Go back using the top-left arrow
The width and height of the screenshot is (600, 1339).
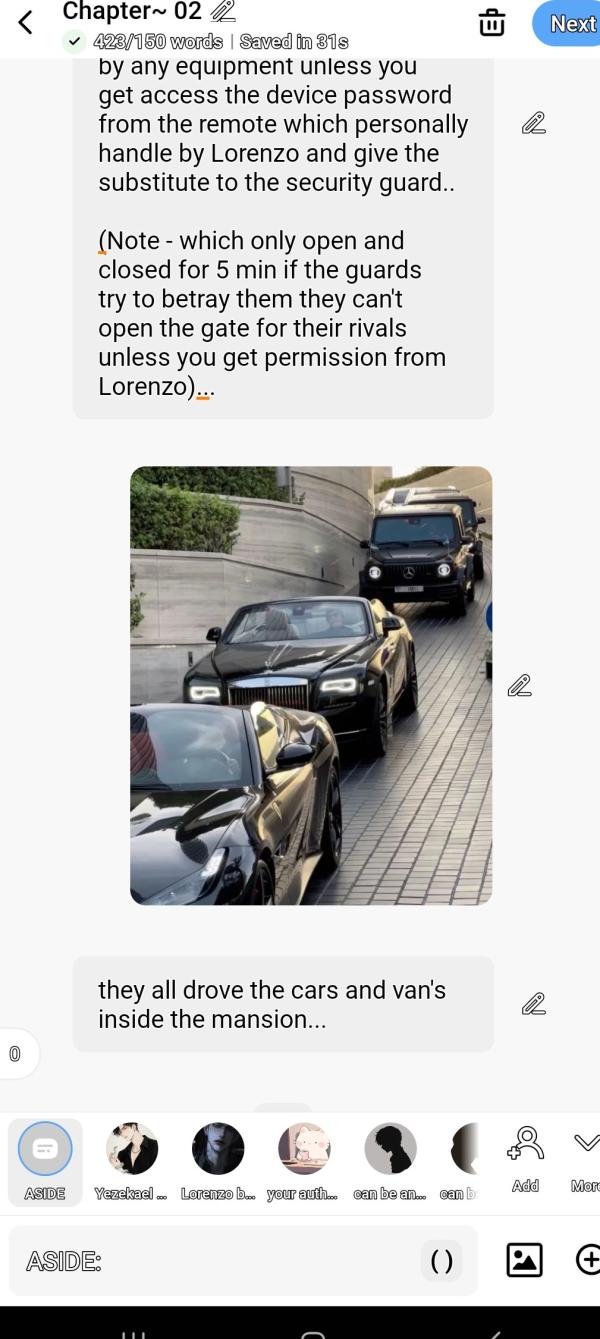(x=26, y=22)
